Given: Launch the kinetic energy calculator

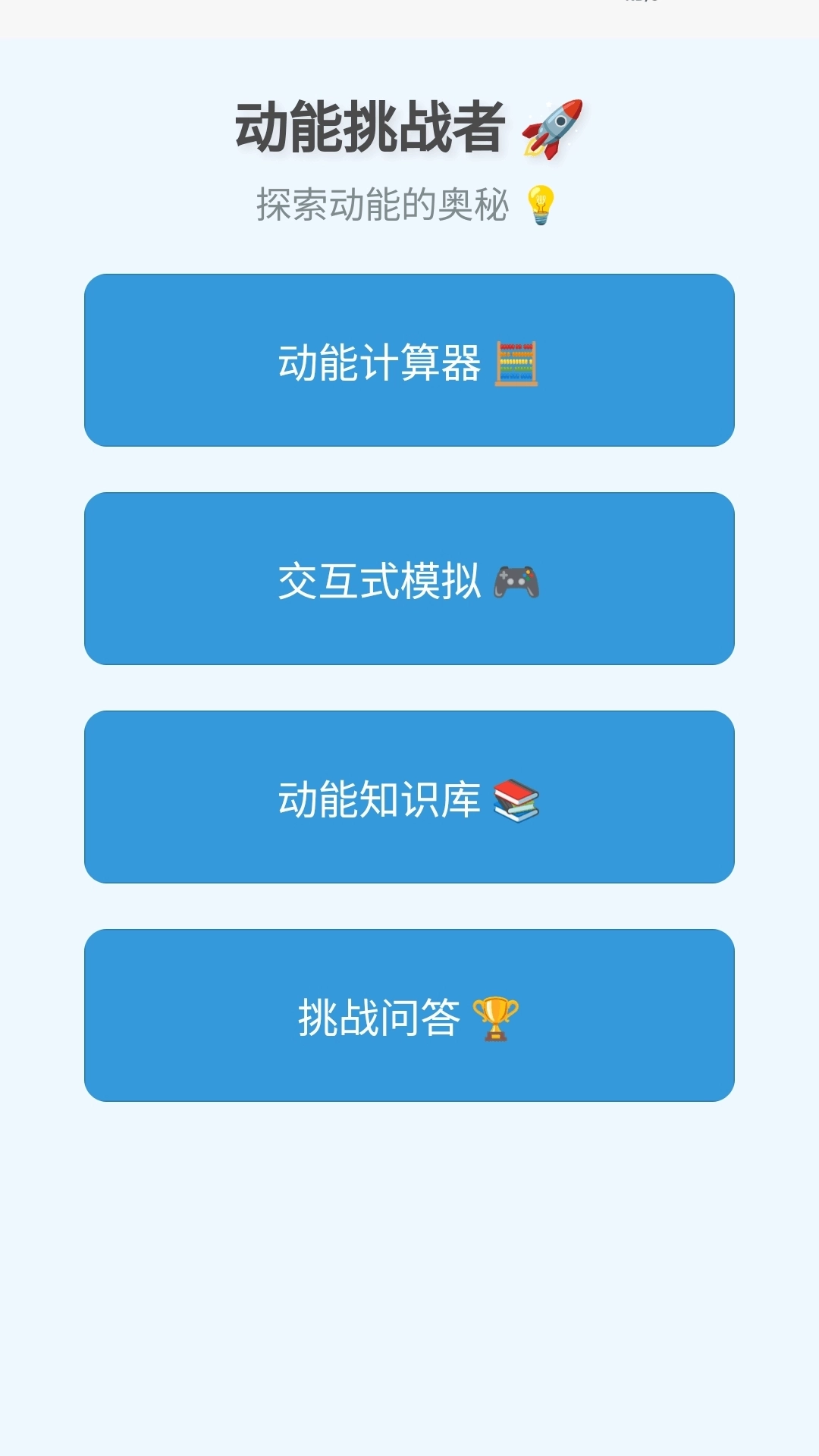Looking at the screenshot, I should click(x=409, y=361).
